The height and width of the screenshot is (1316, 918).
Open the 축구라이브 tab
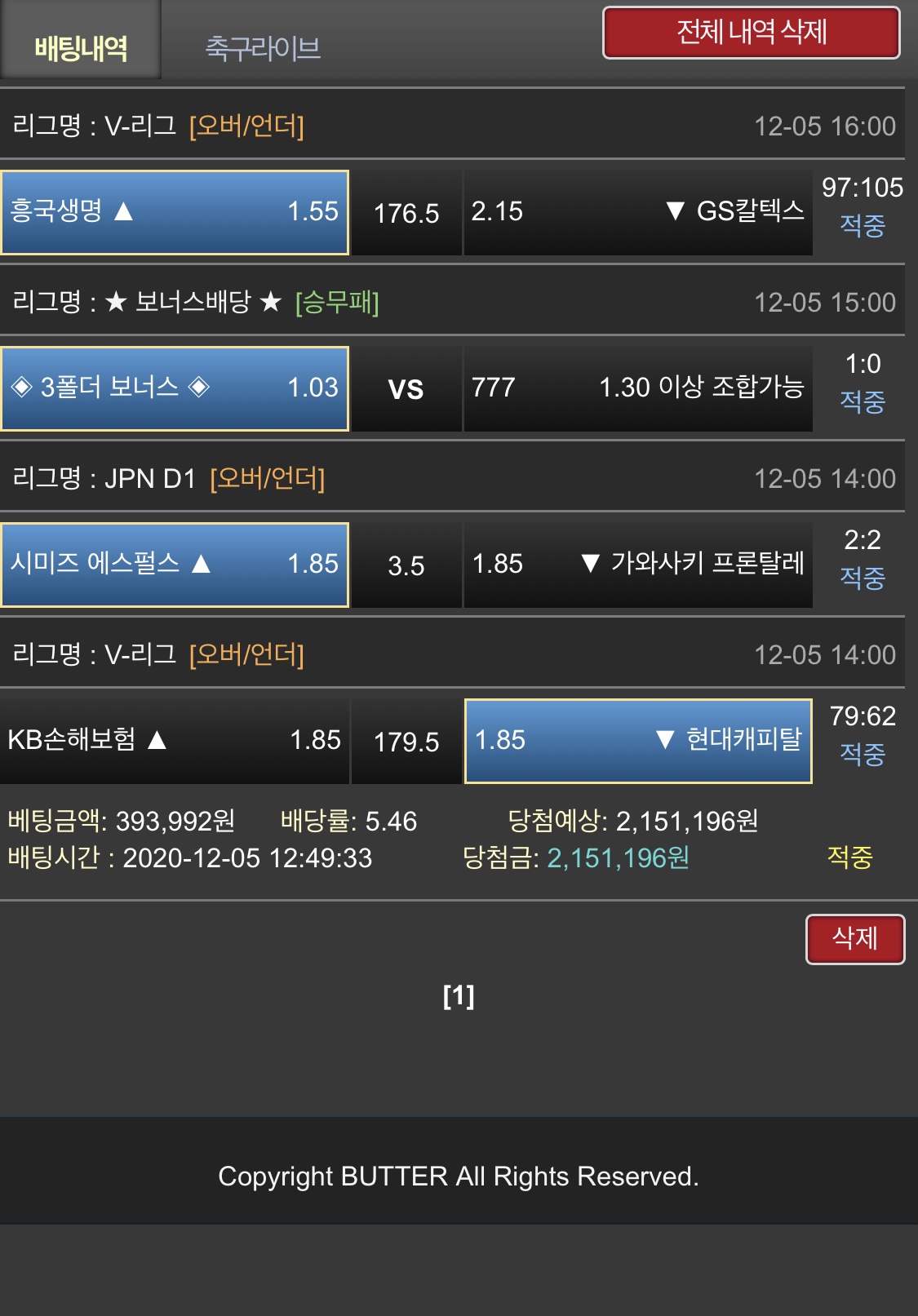262,47
